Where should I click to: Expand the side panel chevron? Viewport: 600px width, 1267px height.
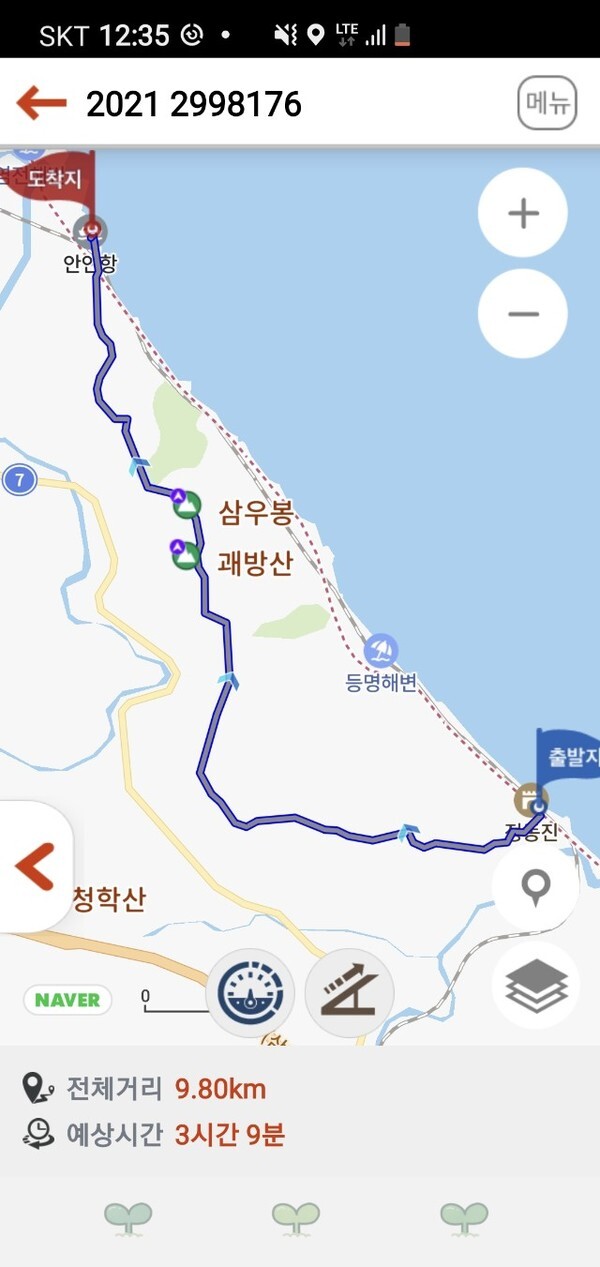point(35,867)
